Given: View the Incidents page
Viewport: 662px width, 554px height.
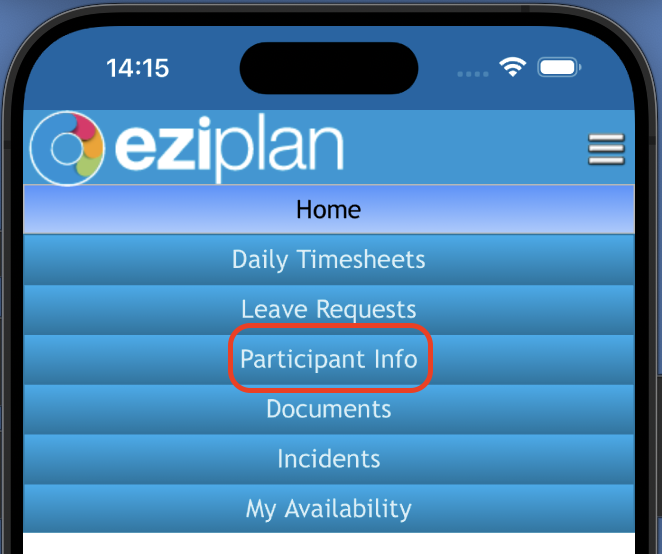Looking at the screenshot, I should coord(328,459).
